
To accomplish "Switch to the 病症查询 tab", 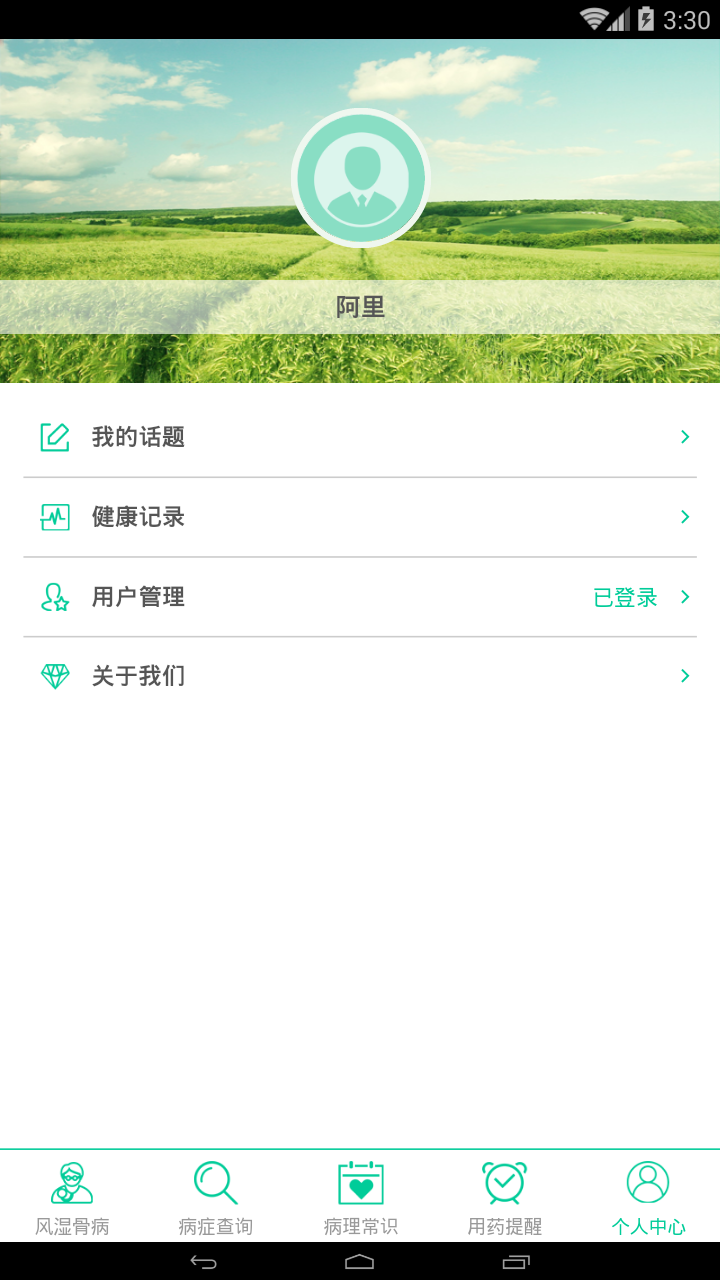I will [216, 1197].
